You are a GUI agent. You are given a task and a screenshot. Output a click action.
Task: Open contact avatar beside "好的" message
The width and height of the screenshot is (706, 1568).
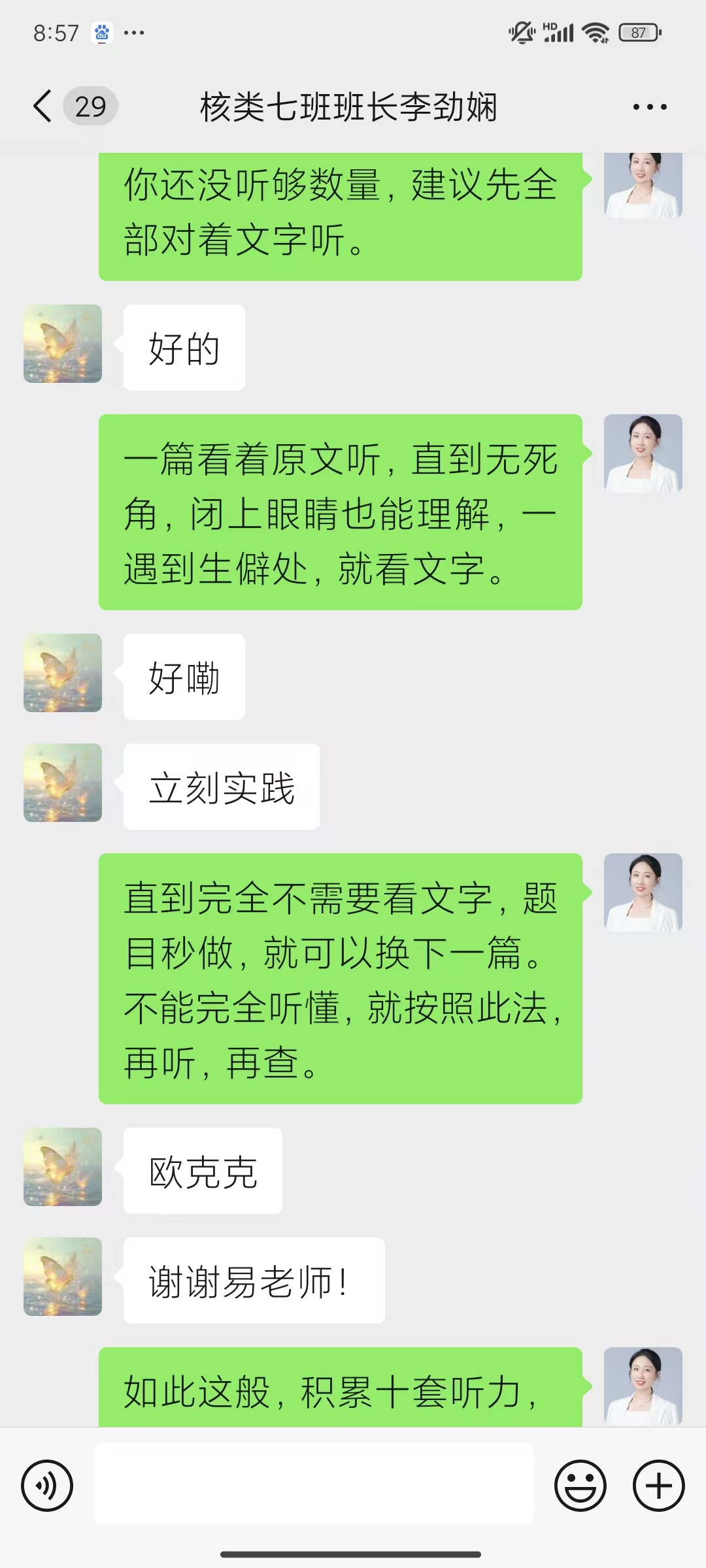(63, 344)
